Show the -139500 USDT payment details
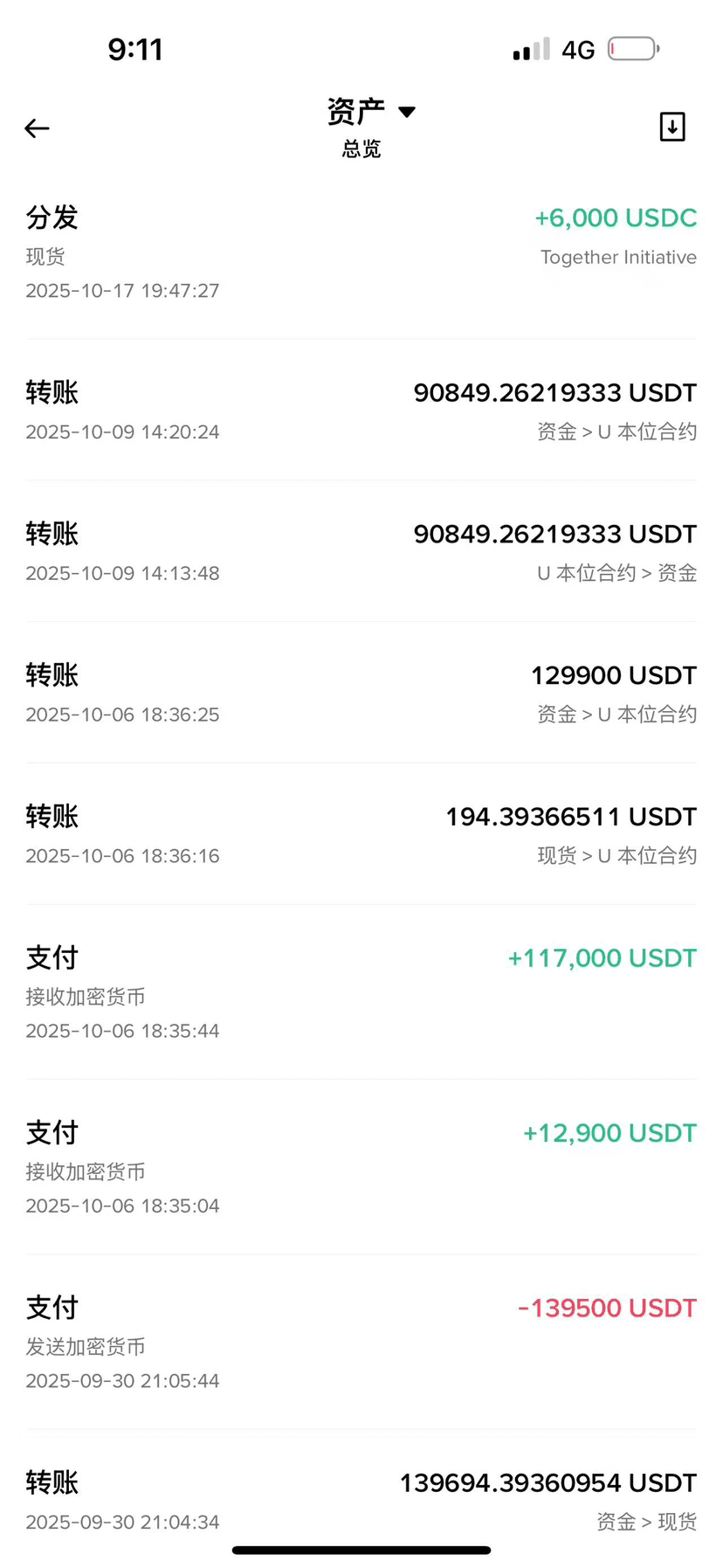Screen dimensions: 723x1568 click(x=361, y=1343)
